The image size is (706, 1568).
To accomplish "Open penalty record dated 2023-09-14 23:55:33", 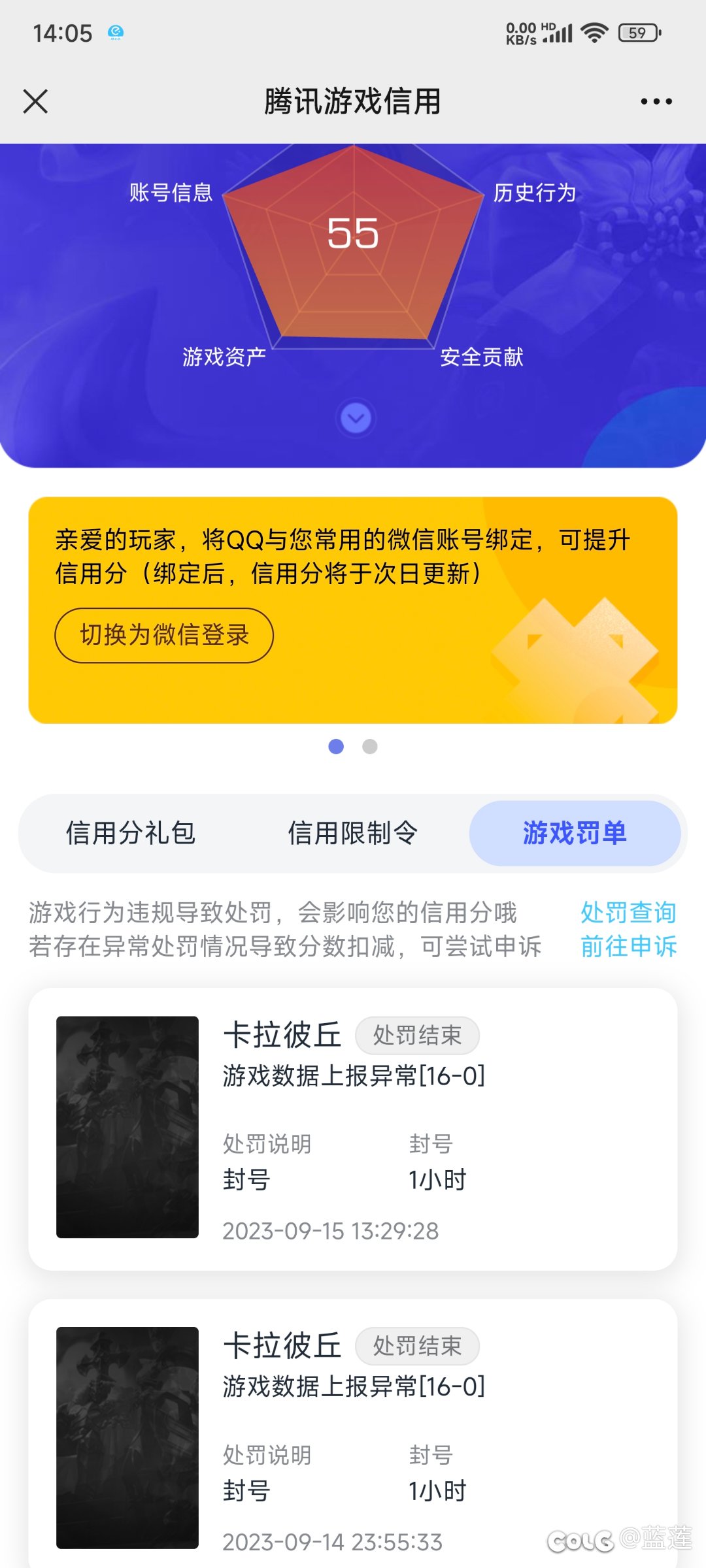I will (353, 1433).
